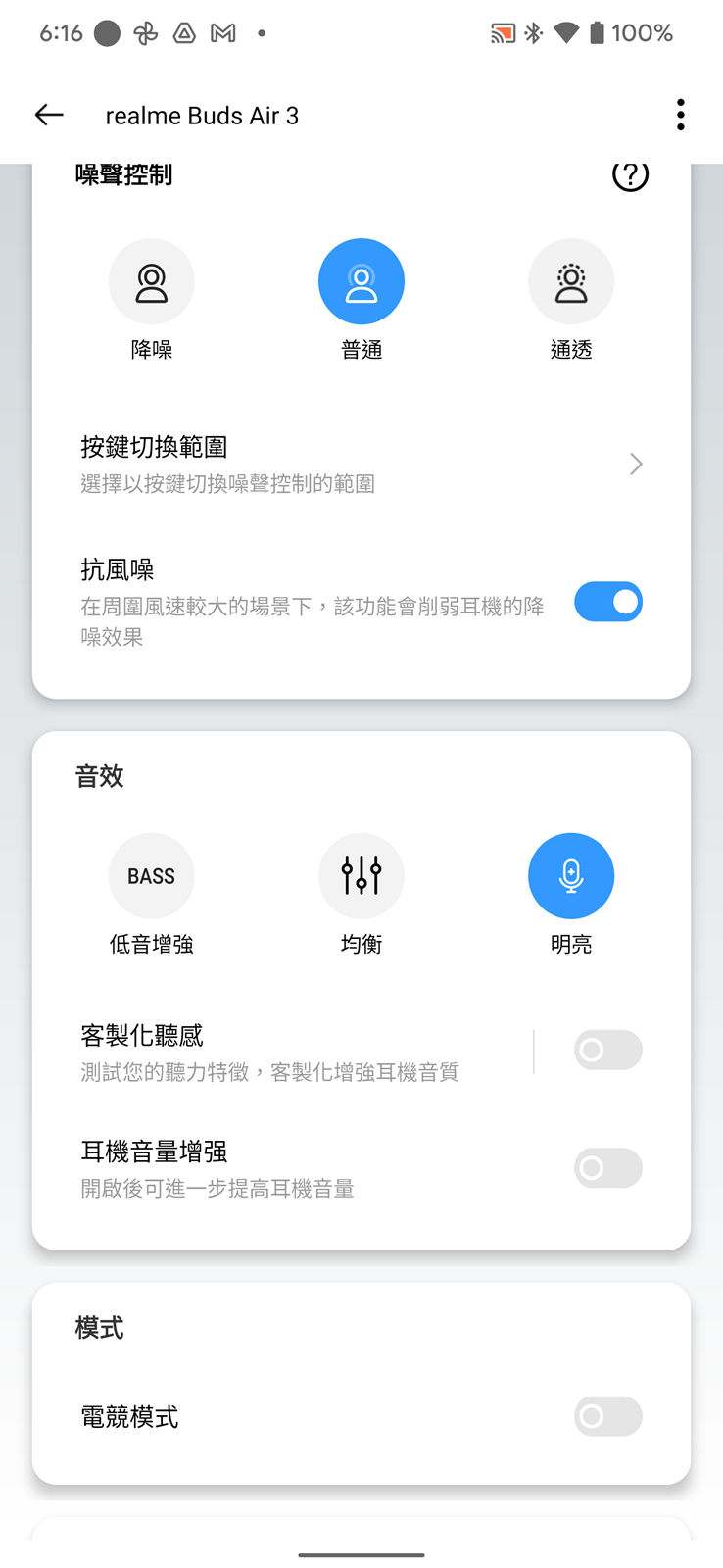Switch to 通透 transparency mode
The width and height of the screenshot is (723, 1568).
[x=571, y=282]
